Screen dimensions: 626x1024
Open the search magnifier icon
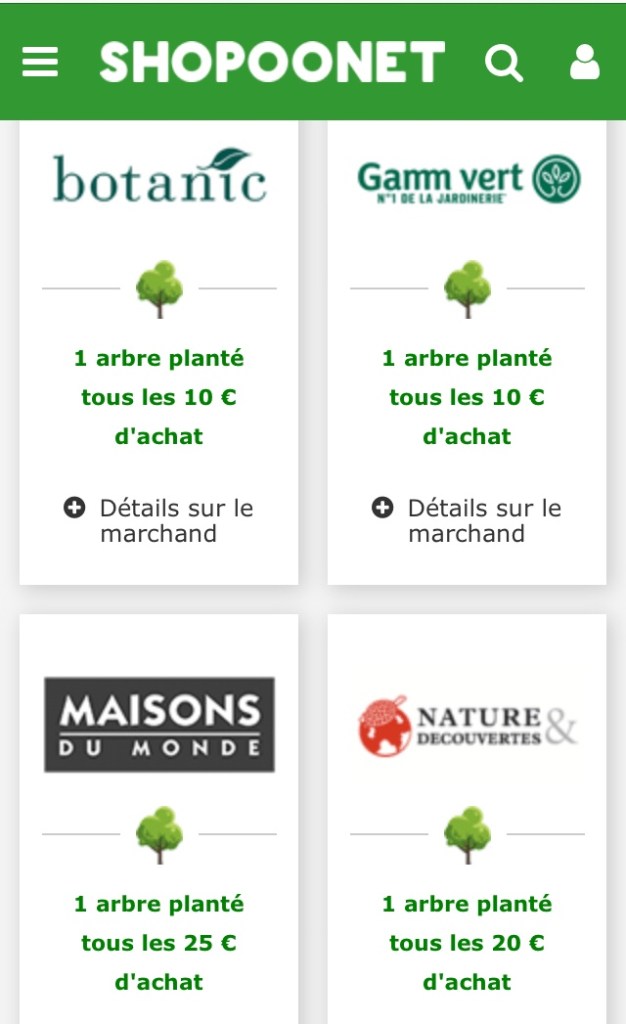(504, 63)
